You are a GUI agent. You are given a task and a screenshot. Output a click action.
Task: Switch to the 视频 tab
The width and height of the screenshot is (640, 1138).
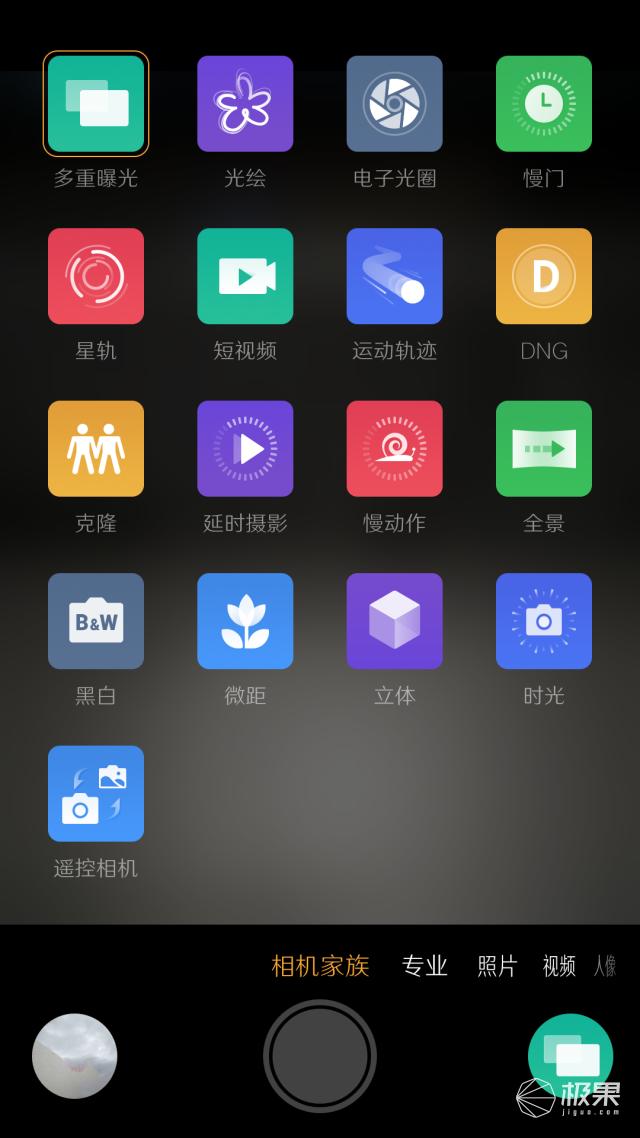(559, 966)
